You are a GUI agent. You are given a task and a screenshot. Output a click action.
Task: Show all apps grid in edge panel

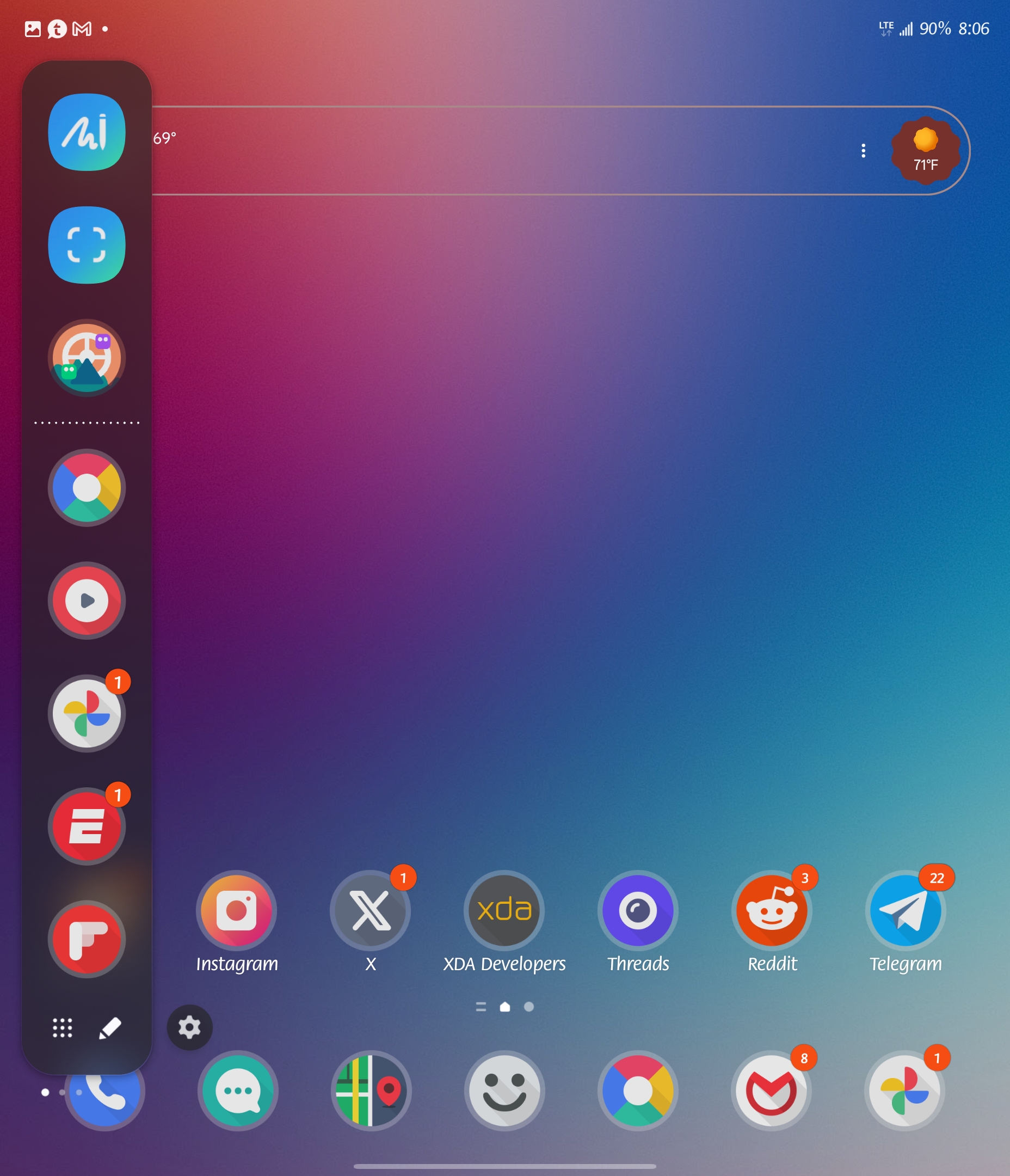click(63, 1028)
